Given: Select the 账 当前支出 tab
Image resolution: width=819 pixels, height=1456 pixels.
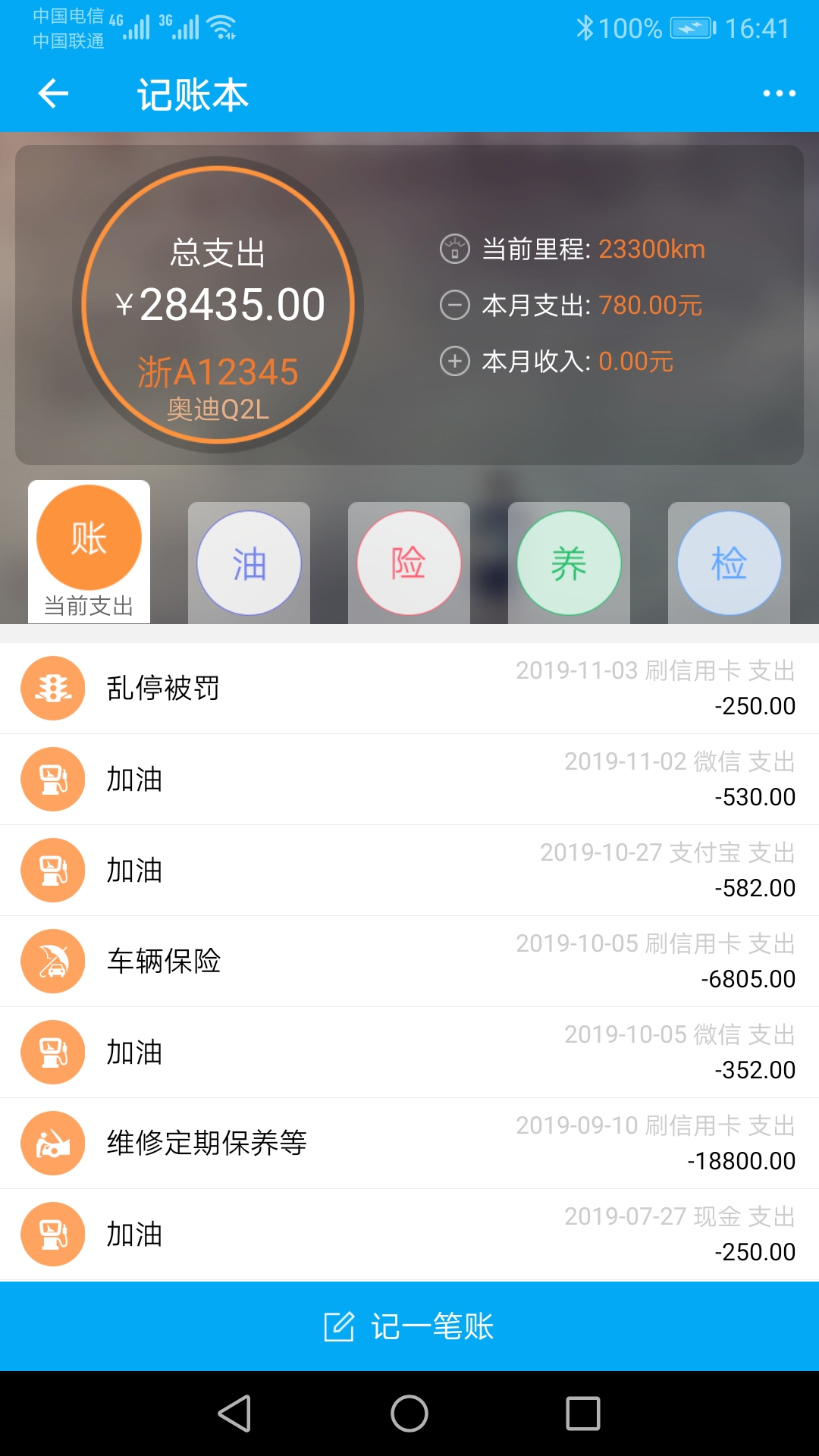Looking at the screenshot, I should point(89,550).
